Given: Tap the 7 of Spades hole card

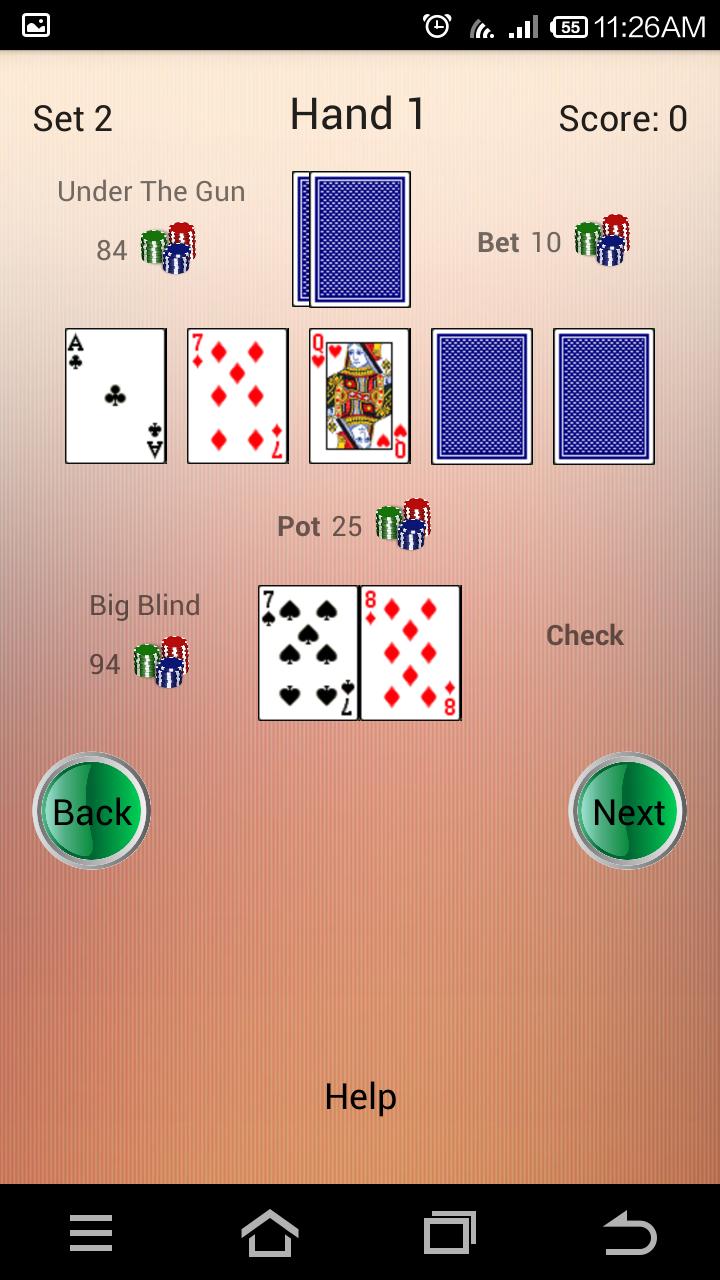Looking at the screenshot, I should coord(308,651).
